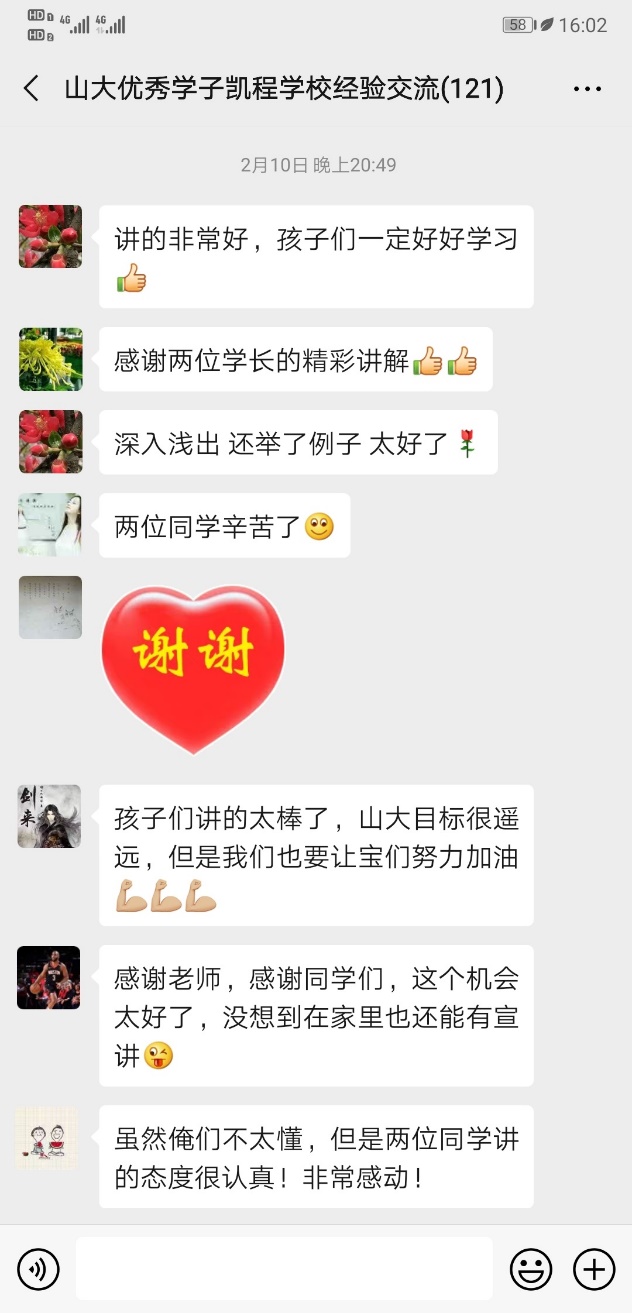The height and width of the screenshot is (1313, 632).
Task: Open the group chat overflow menu
Action: (x=587, y=89)
